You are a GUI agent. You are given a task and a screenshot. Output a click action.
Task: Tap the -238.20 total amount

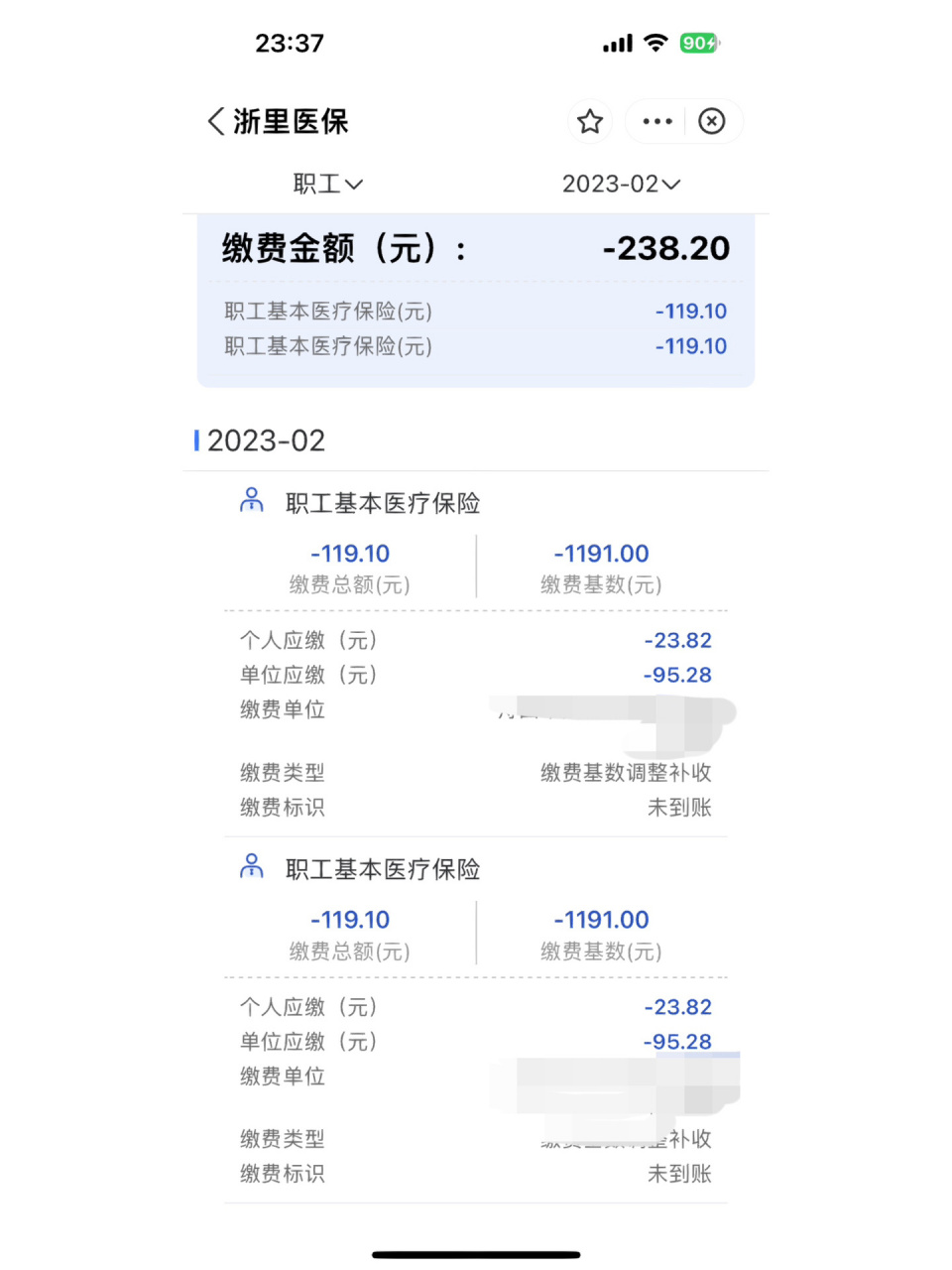(665, 248)
